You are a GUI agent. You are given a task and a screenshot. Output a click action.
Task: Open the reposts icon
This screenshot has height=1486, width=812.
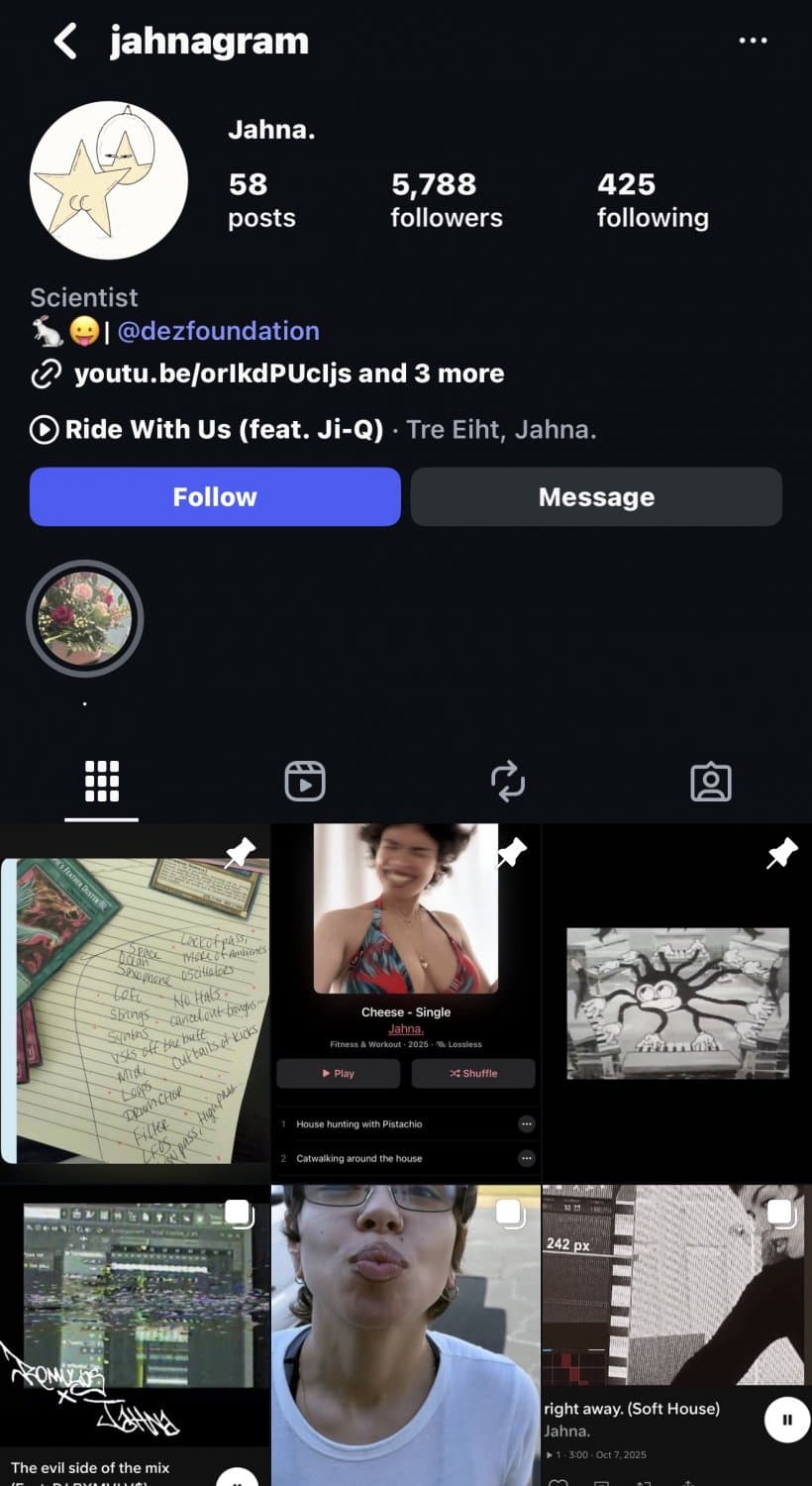508,781
